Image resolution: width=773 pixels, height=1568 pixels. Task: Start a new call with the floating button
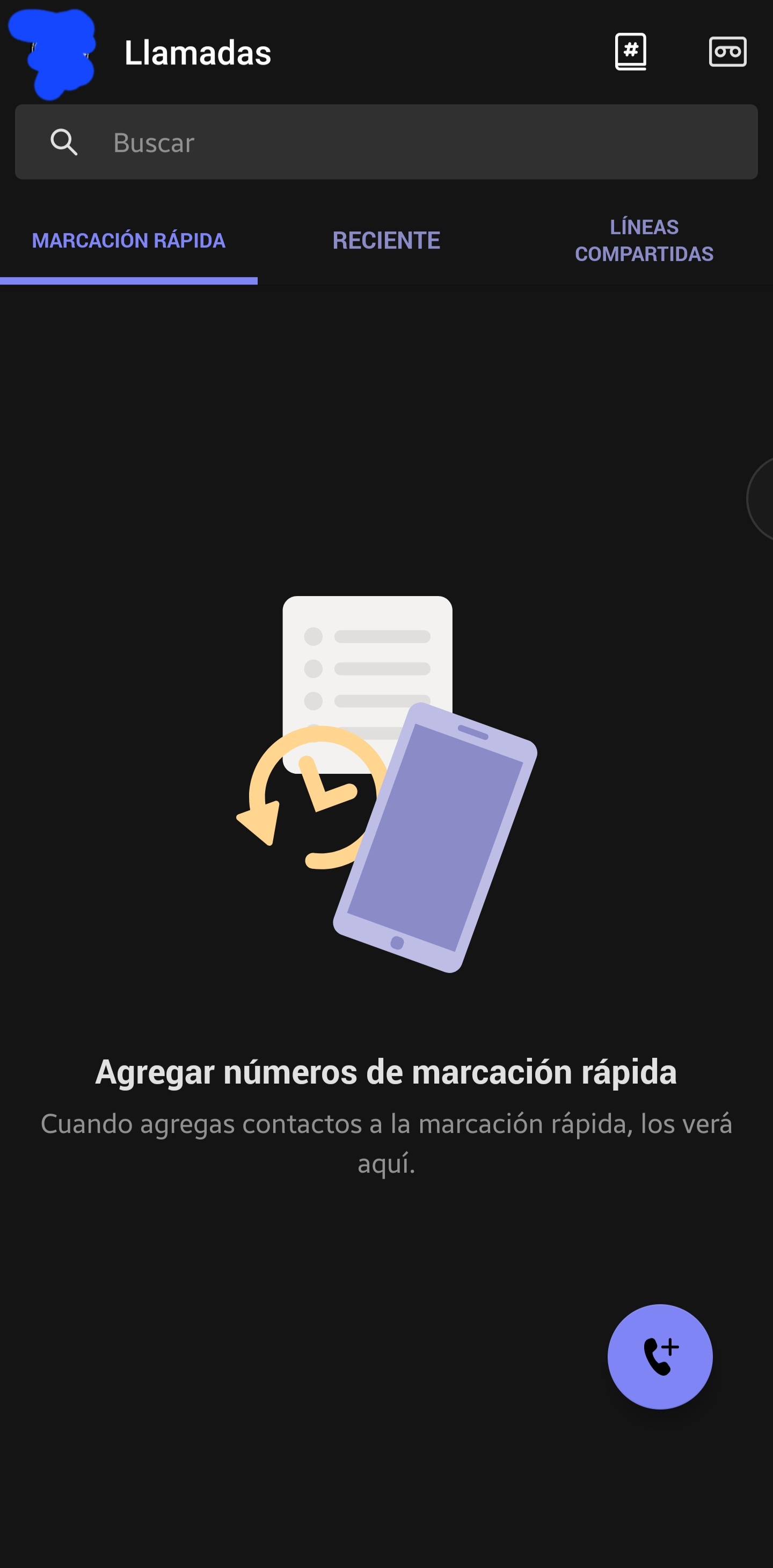pyautogui.click(x=660, y=1357)
